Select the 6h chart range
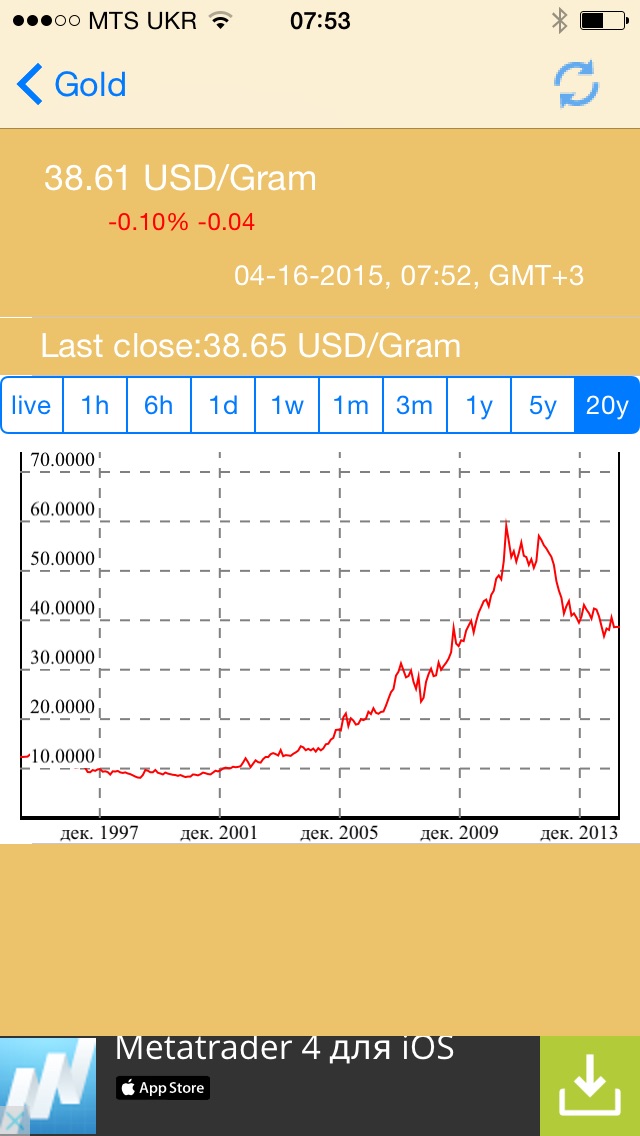Screen dimensions: 640x1136 tap(159, 405)
